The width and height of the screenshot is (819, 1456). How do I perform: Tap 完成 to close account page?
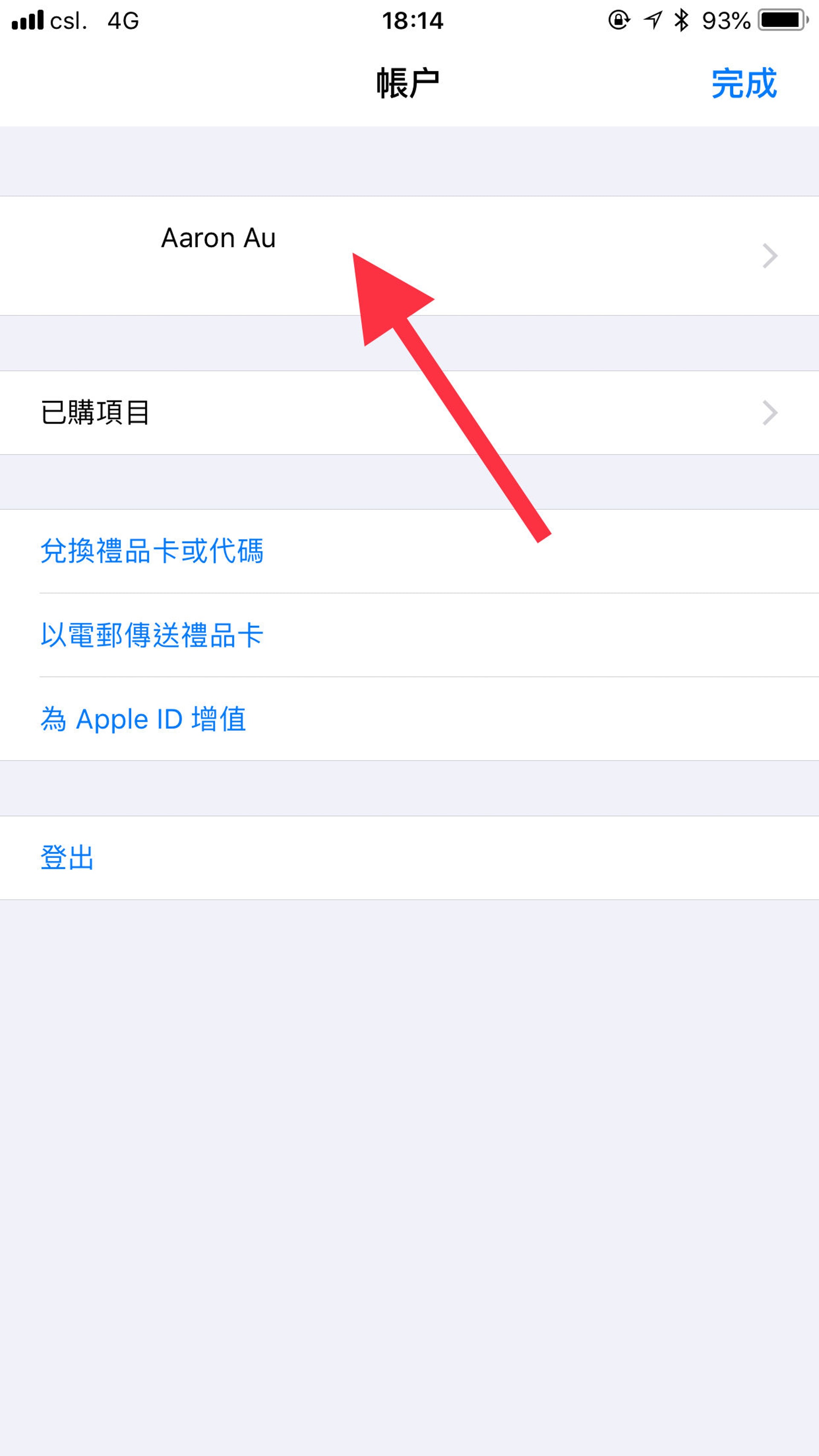pos(743,84)
